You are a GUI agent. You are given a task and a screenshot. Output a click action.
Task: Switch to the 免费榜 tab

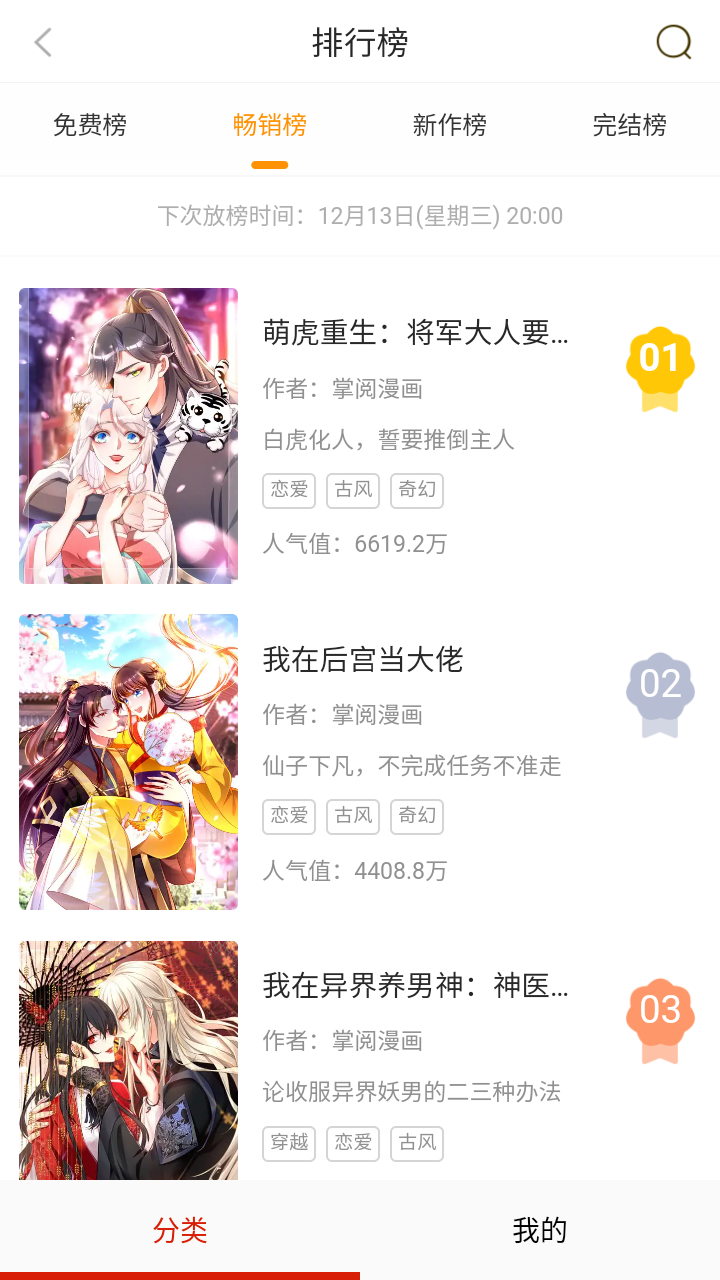click(x=88, y=124)
